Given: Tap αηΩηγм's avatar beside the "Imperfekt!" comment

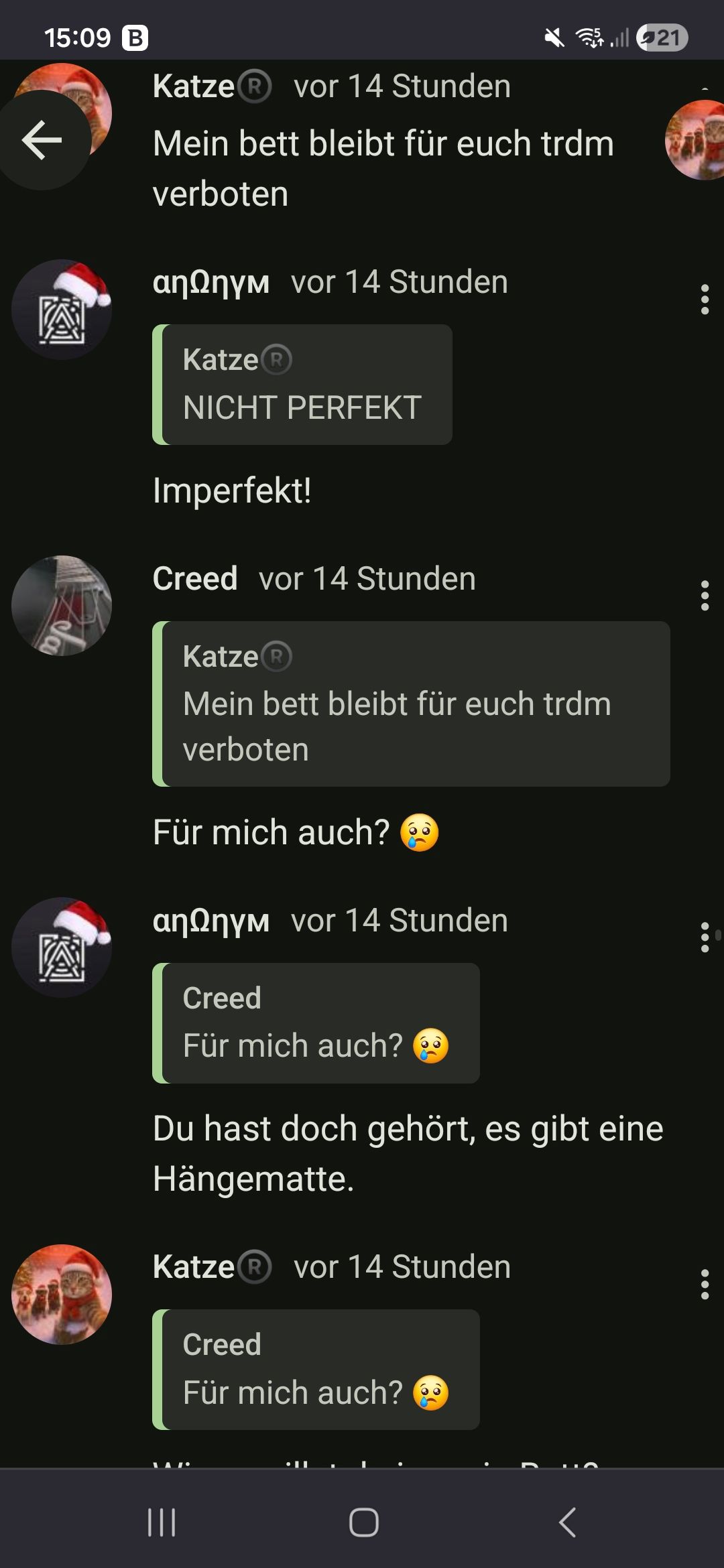Looking at the screenshot, I should tap(62, 310).
